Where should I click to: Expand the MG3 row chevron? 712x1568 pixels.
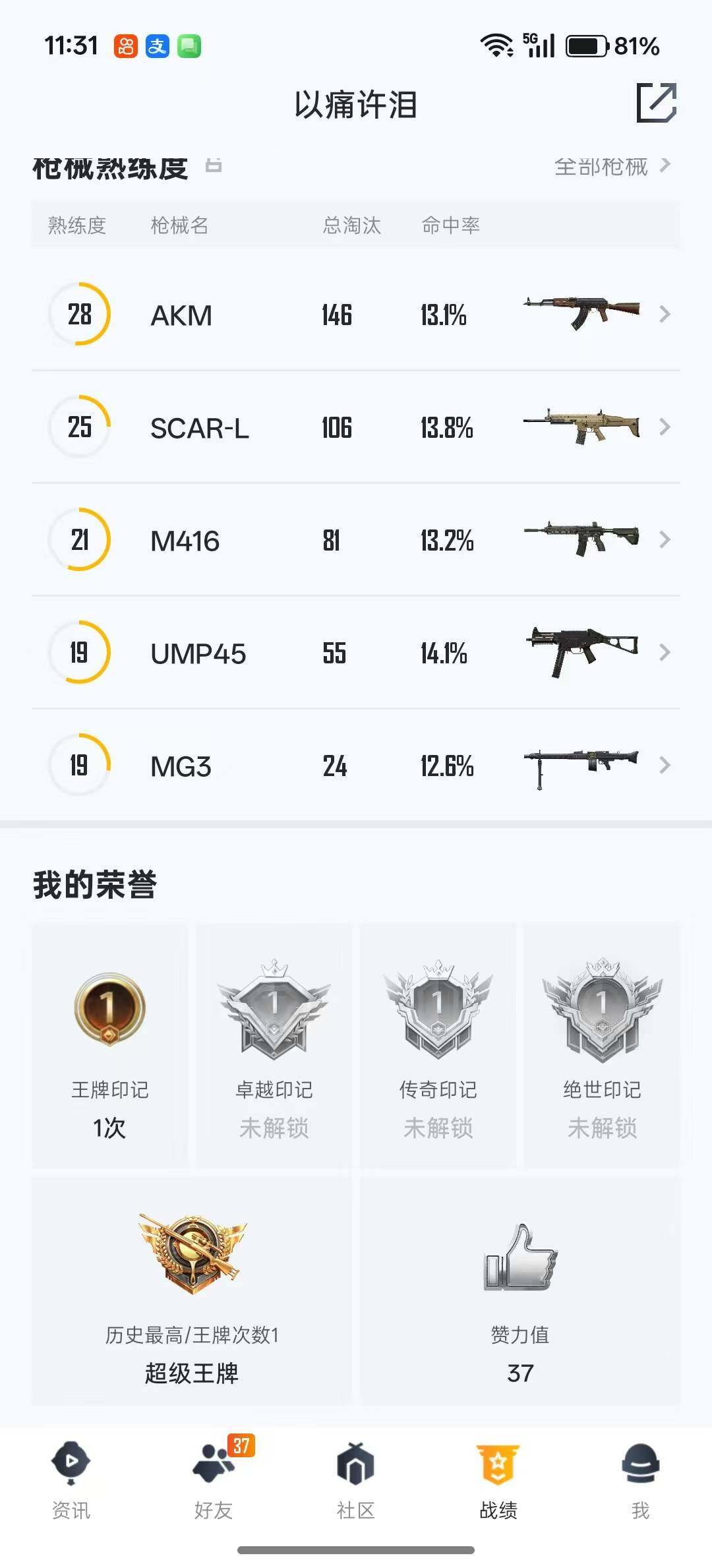click(x=666, y=766)
